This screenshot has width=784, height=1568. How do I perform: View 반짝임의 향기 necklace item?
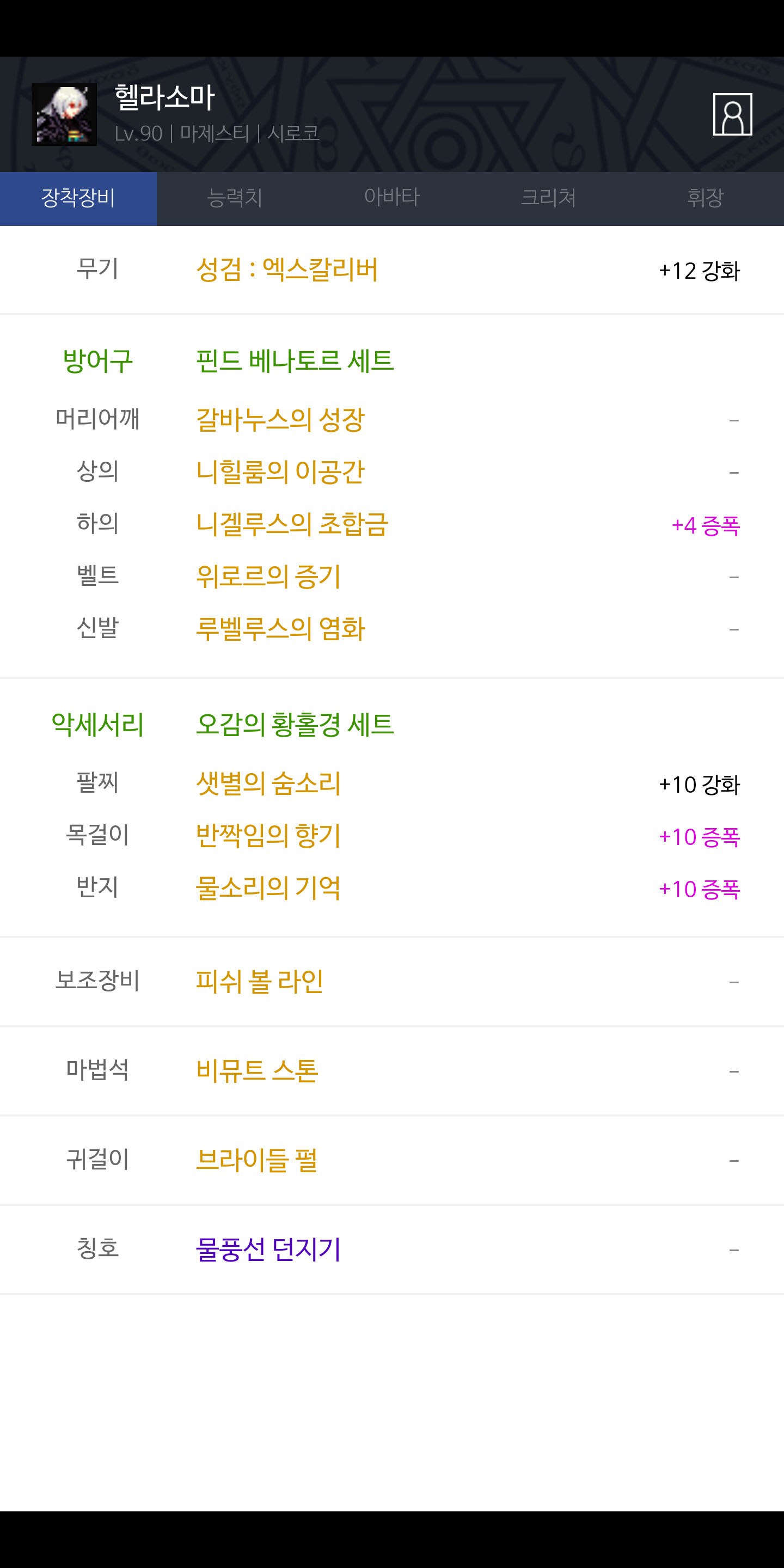click(x=268, y=836)
